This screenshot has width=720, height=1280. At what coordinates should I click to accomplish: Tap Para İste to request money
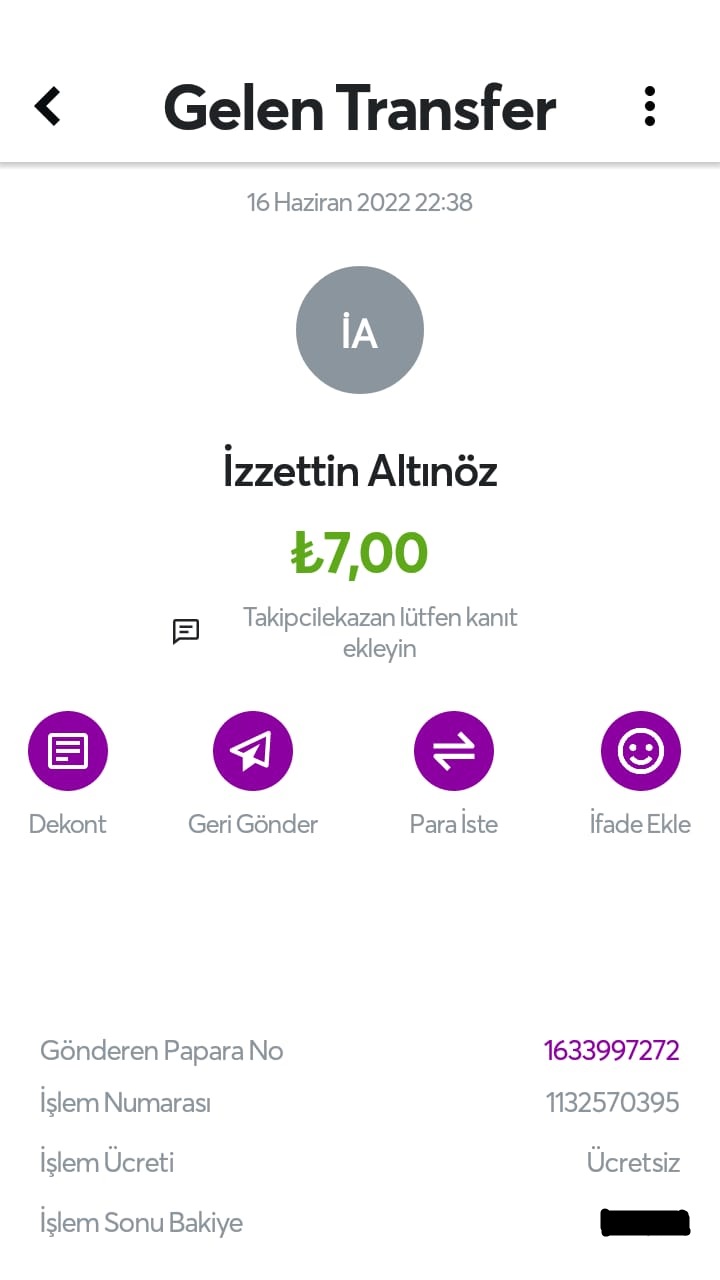[x=454, y=751]
